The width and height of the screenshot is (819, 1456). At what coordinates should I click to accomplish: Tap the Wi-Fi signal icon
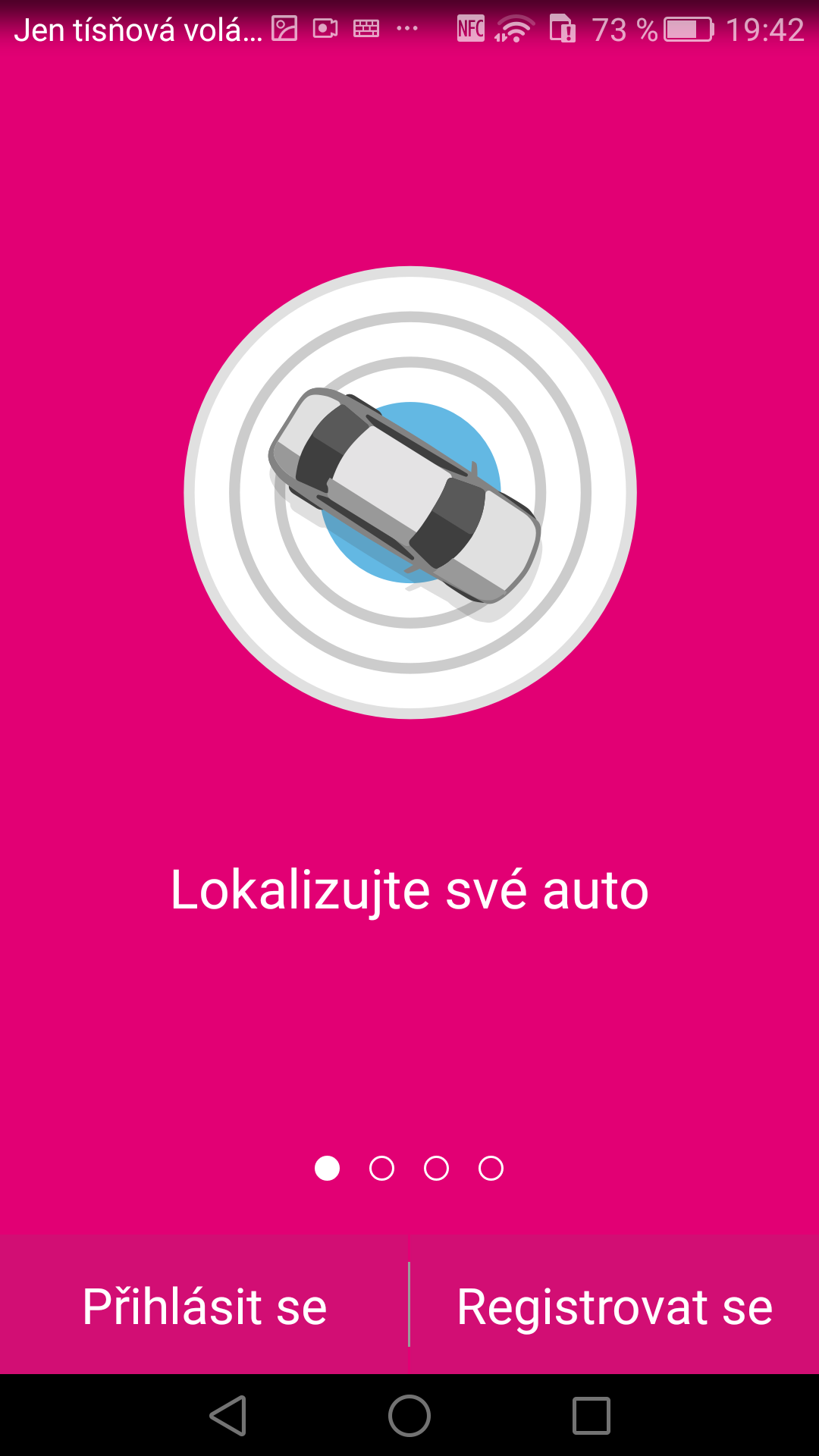pyautogui.click(x=516, y=27)
